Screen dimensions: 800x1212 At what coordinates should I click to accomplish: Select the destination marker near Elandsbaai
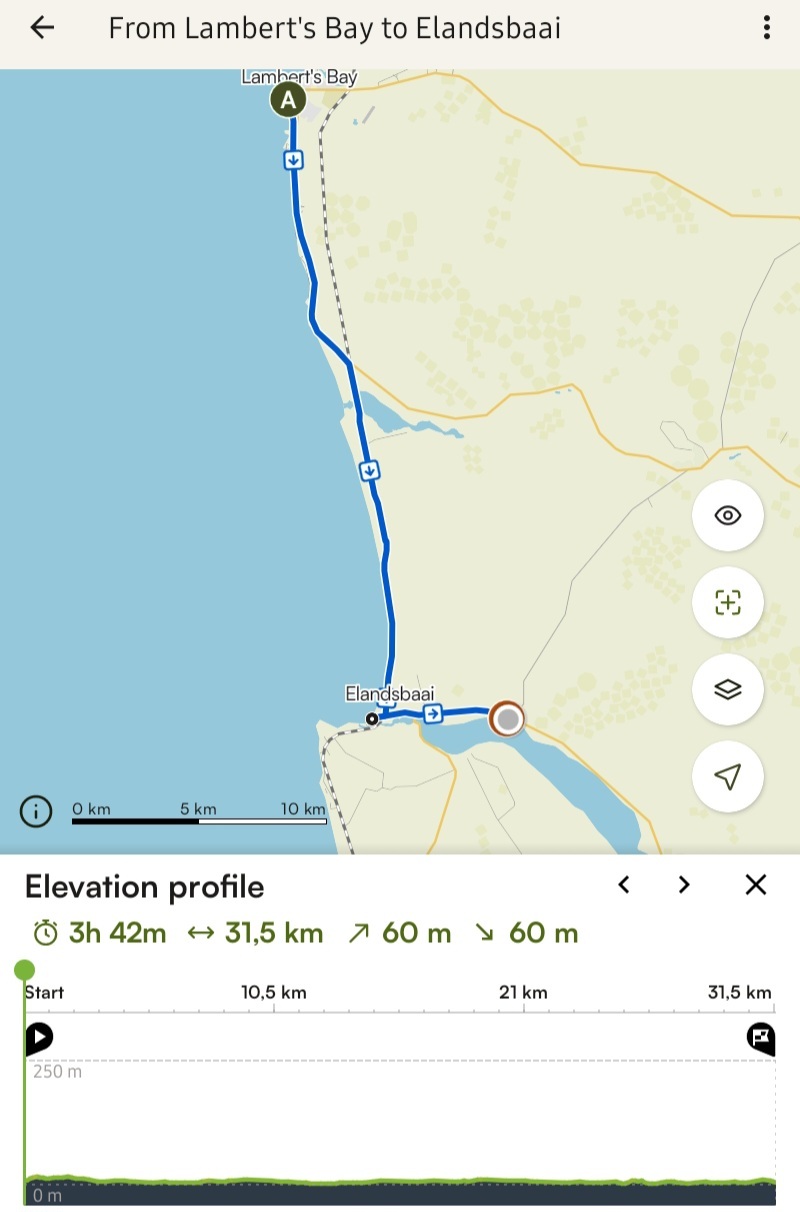pyautogui.click(x=508, y=718)
